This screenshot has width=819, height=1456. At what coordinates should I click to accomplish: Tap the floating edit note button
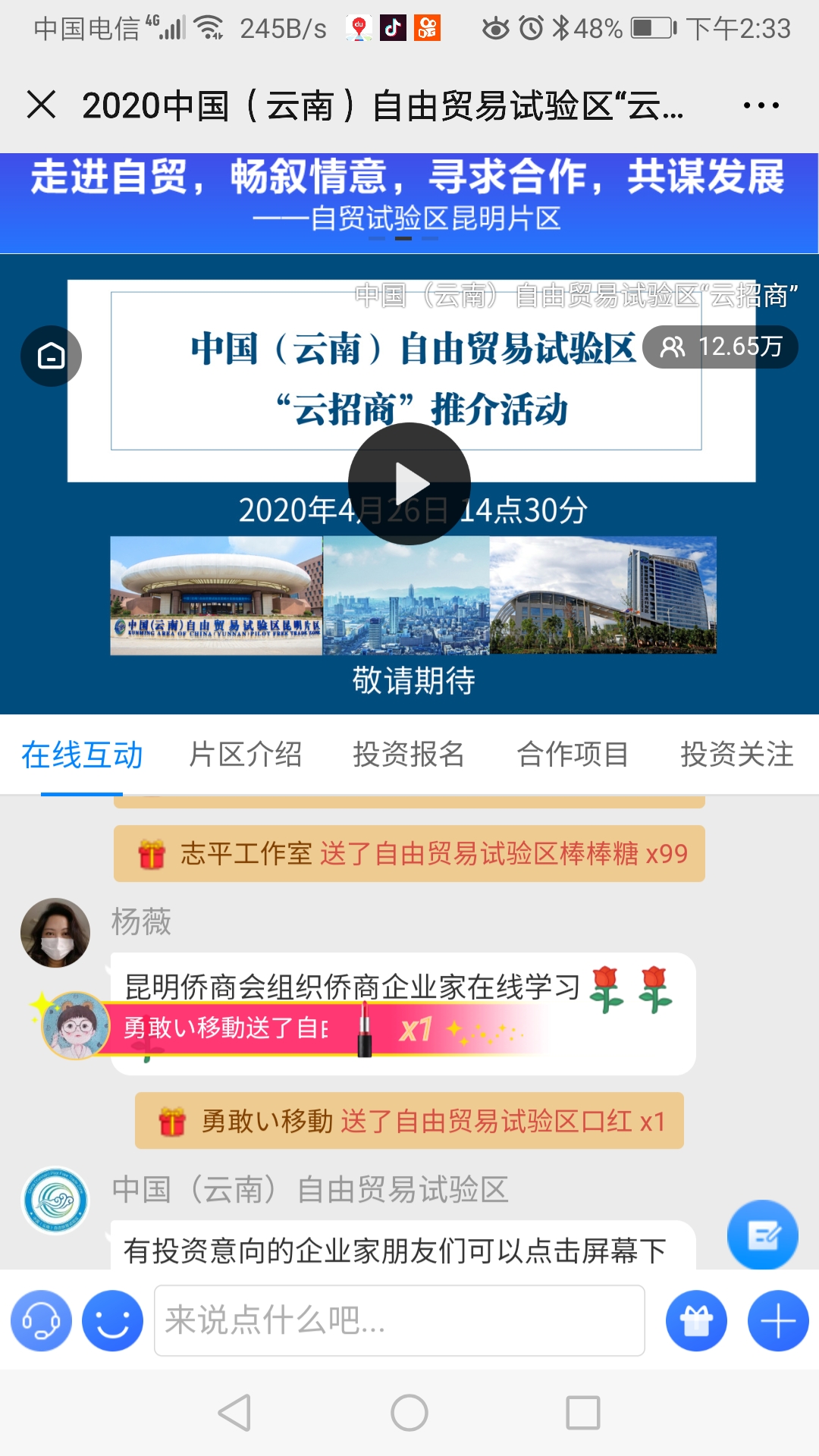click(x=763, y=1235)
